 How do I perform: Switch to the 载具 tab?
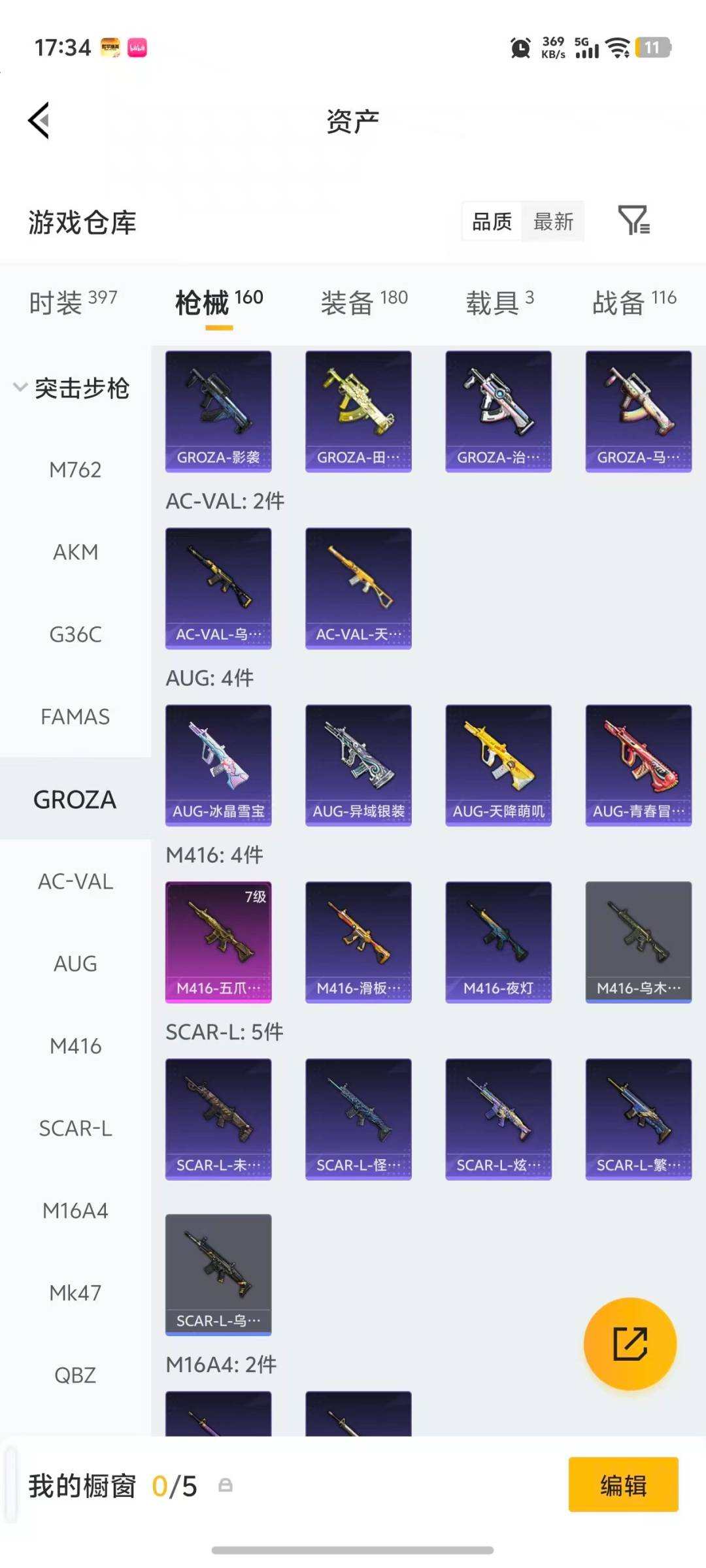coord(499,302)
